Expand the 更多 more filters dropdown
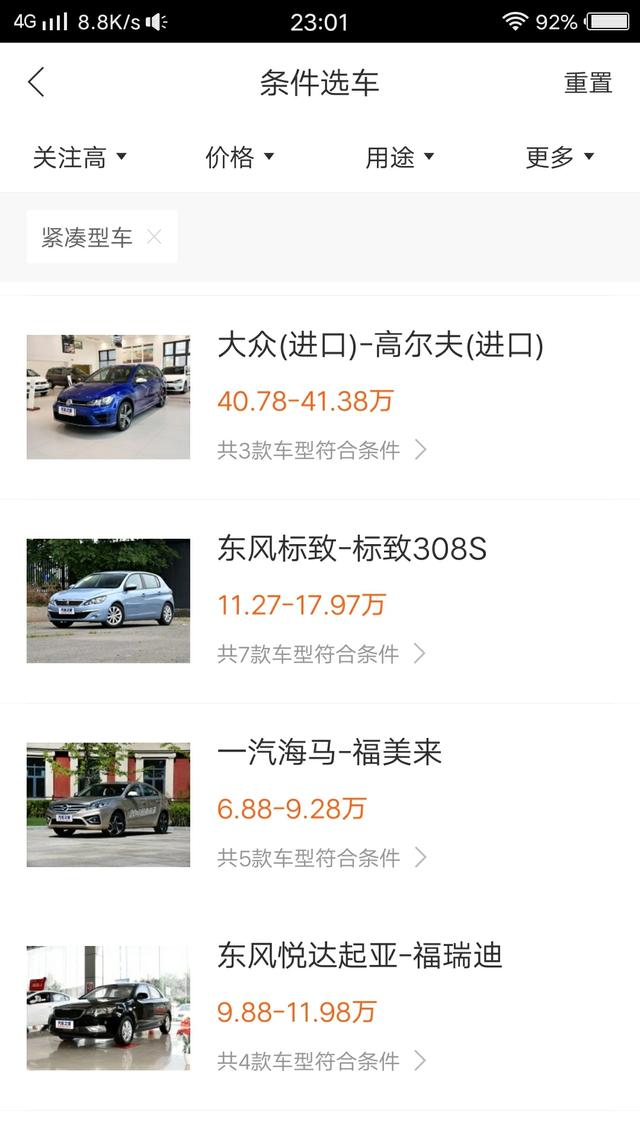640x1138 pixels. [x=560, y=157]
